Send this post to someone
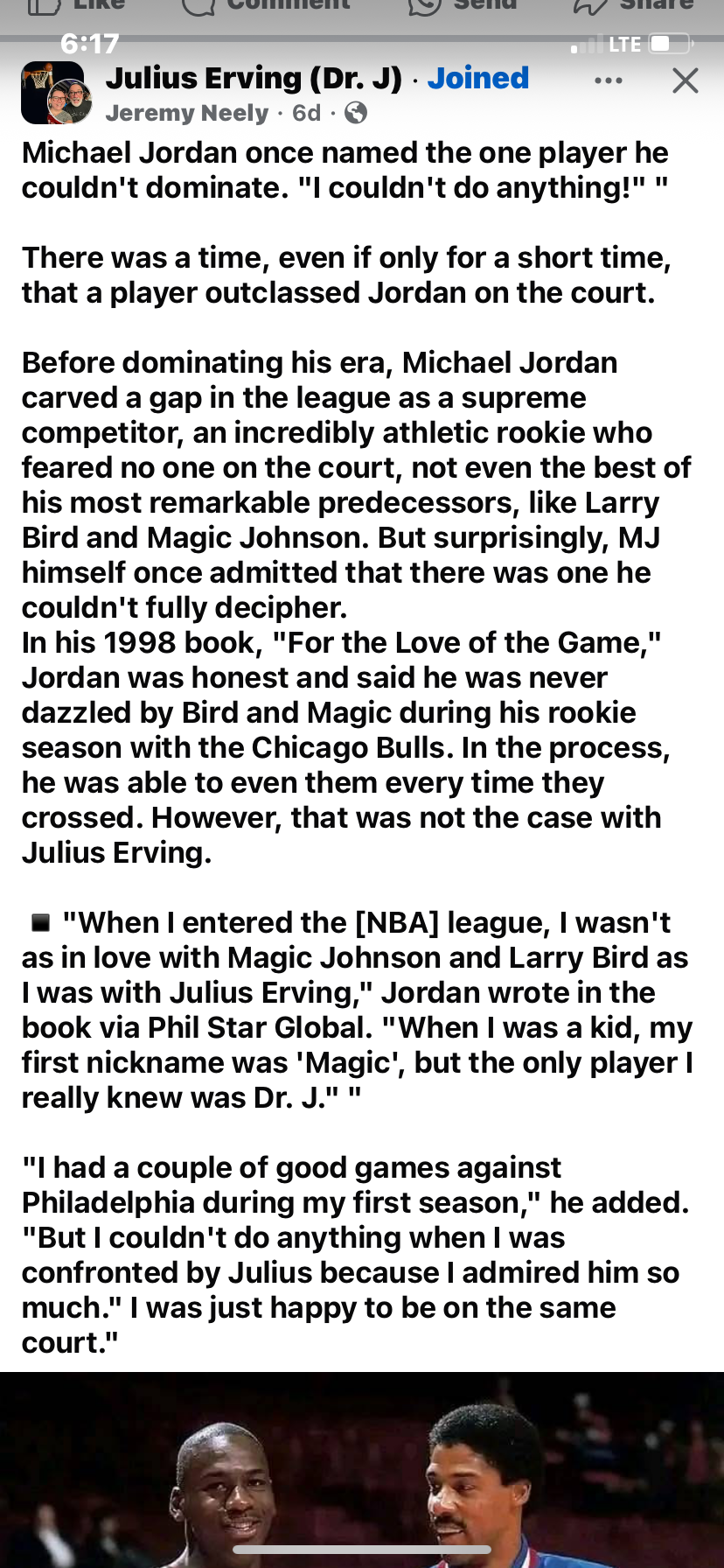The width and height of the screenshot is (724, 1568). (463, 7)
